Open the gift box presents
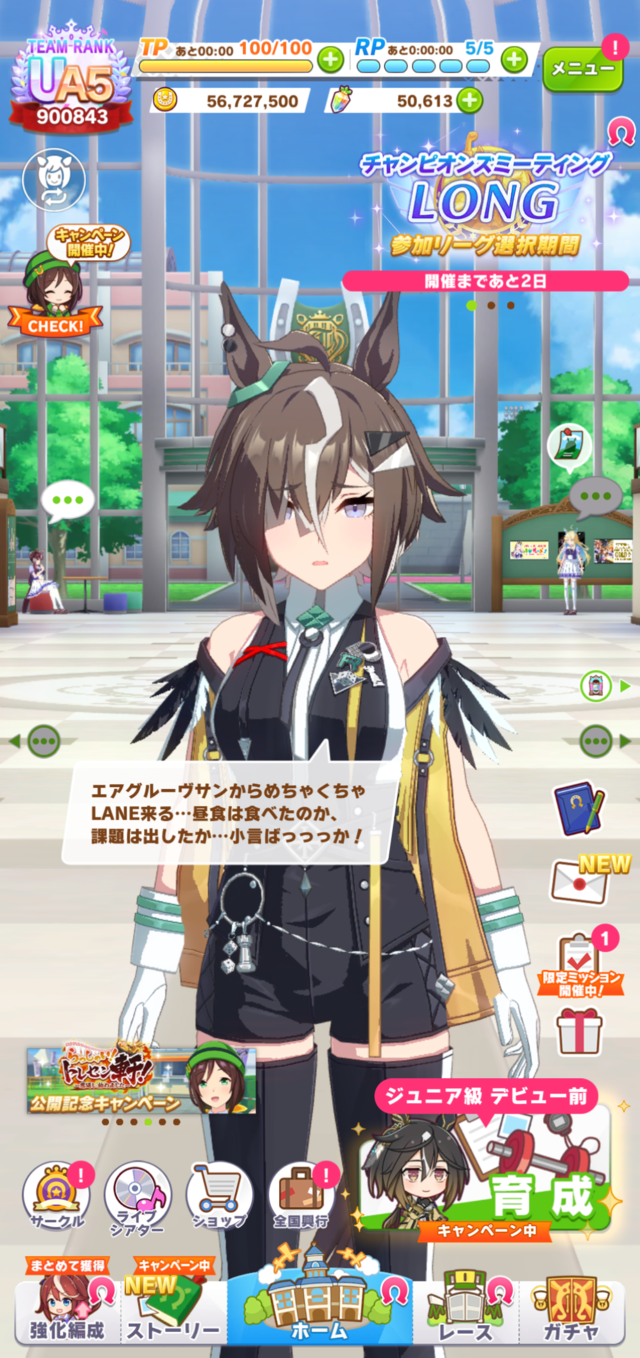 coord(579,1030)
